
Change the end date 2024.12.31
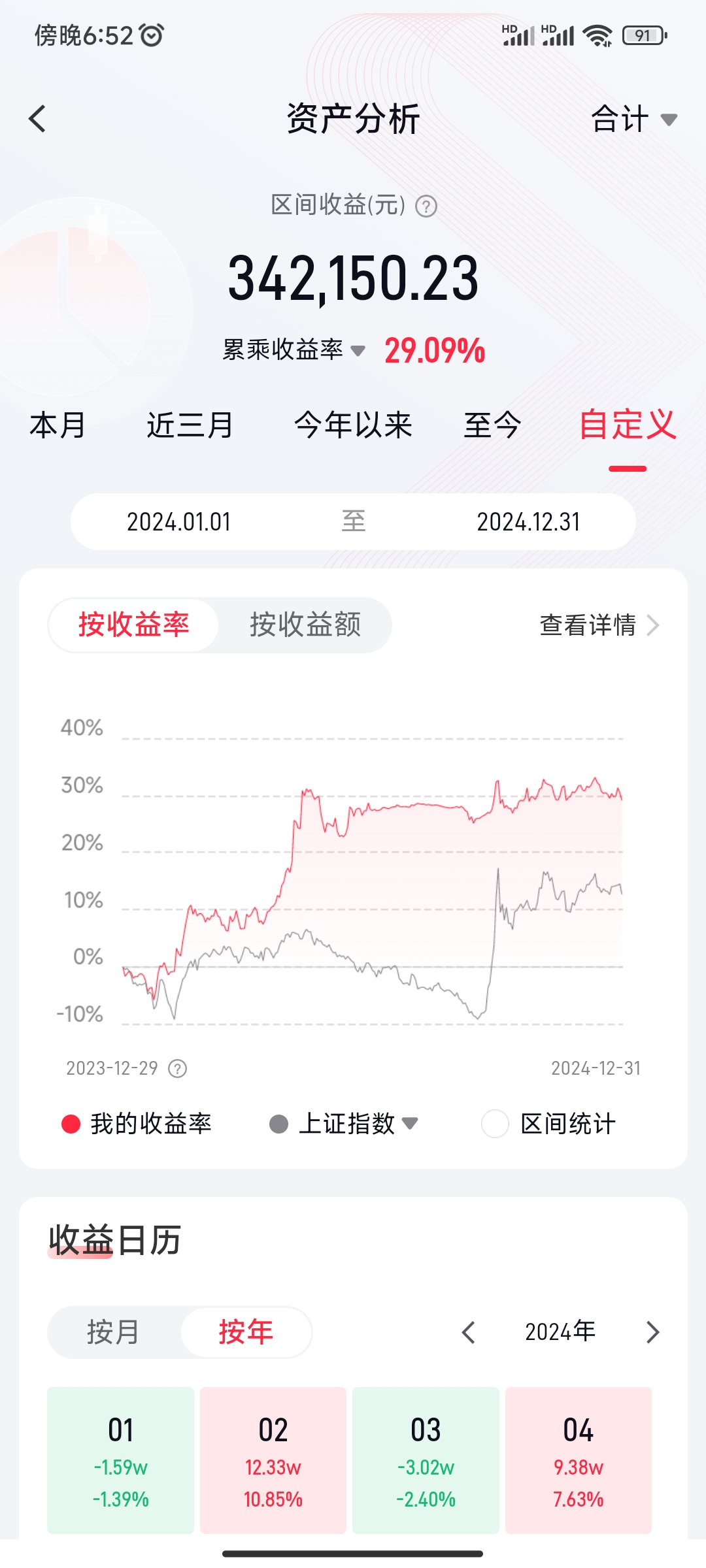pyautogui.click(x=528, y=522)
